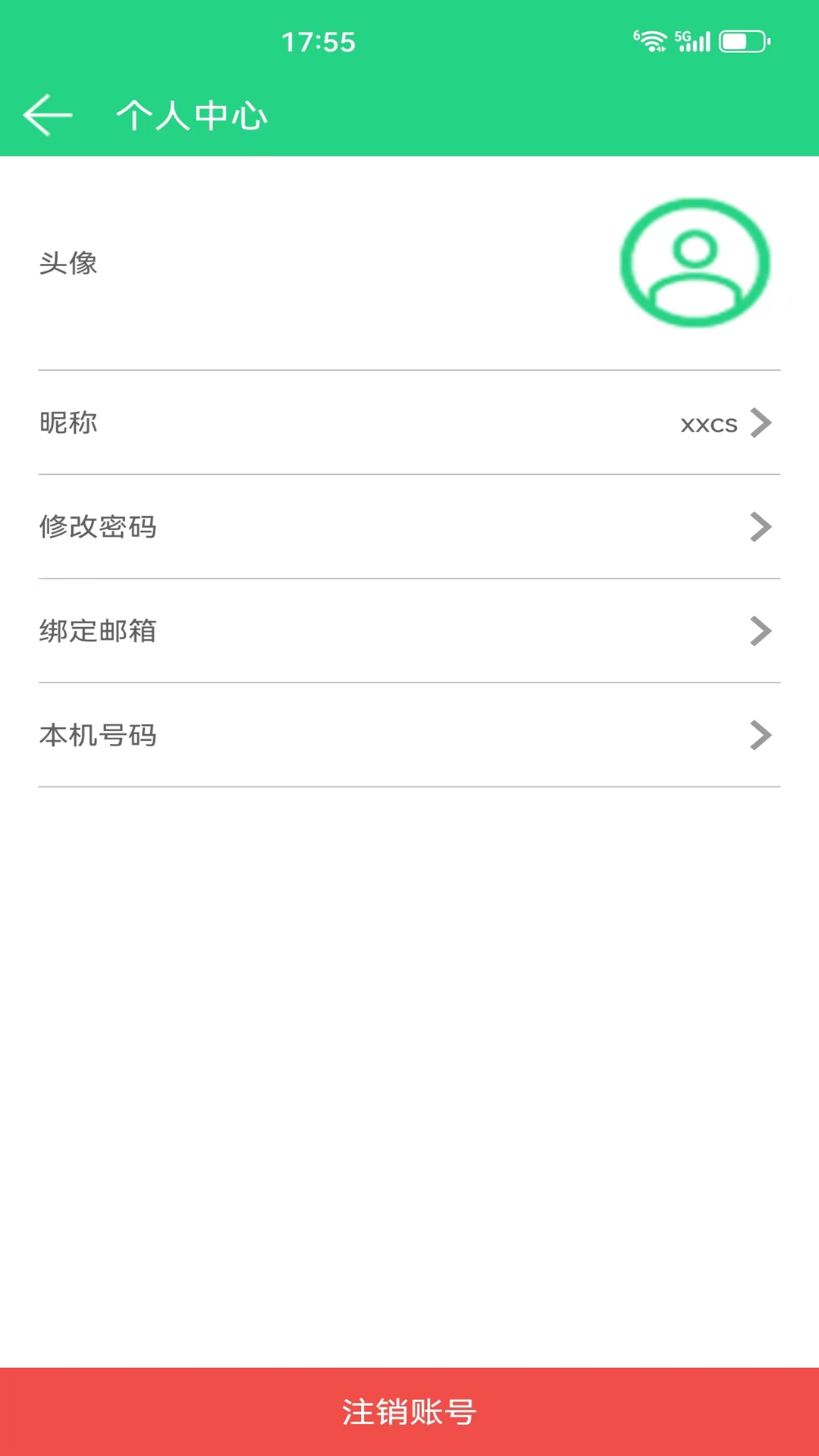Go back from 个人中心
Screen dimensions: 819x1456
47,115
